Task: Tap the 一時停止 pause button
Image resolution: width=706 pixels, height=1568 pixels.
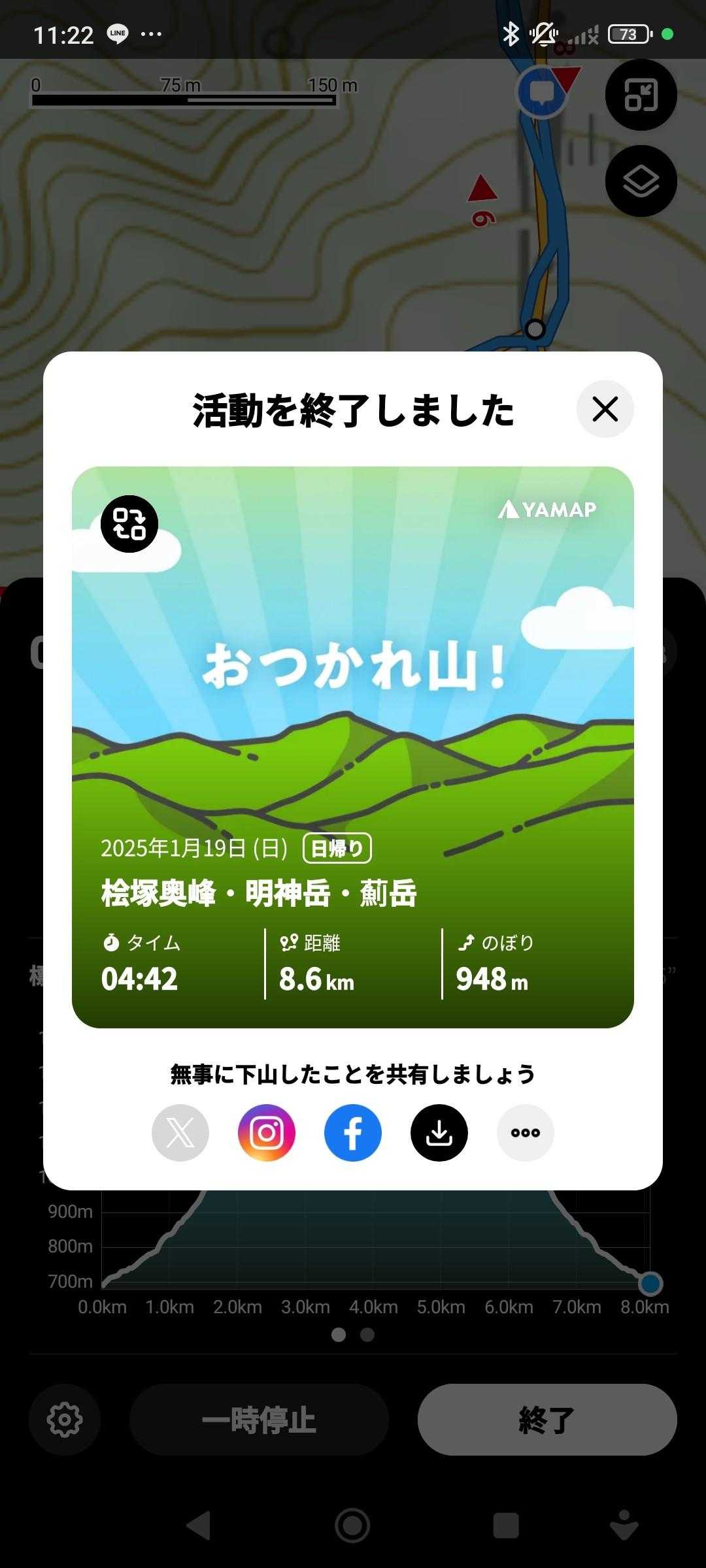Action: [x=259, y=1420]
